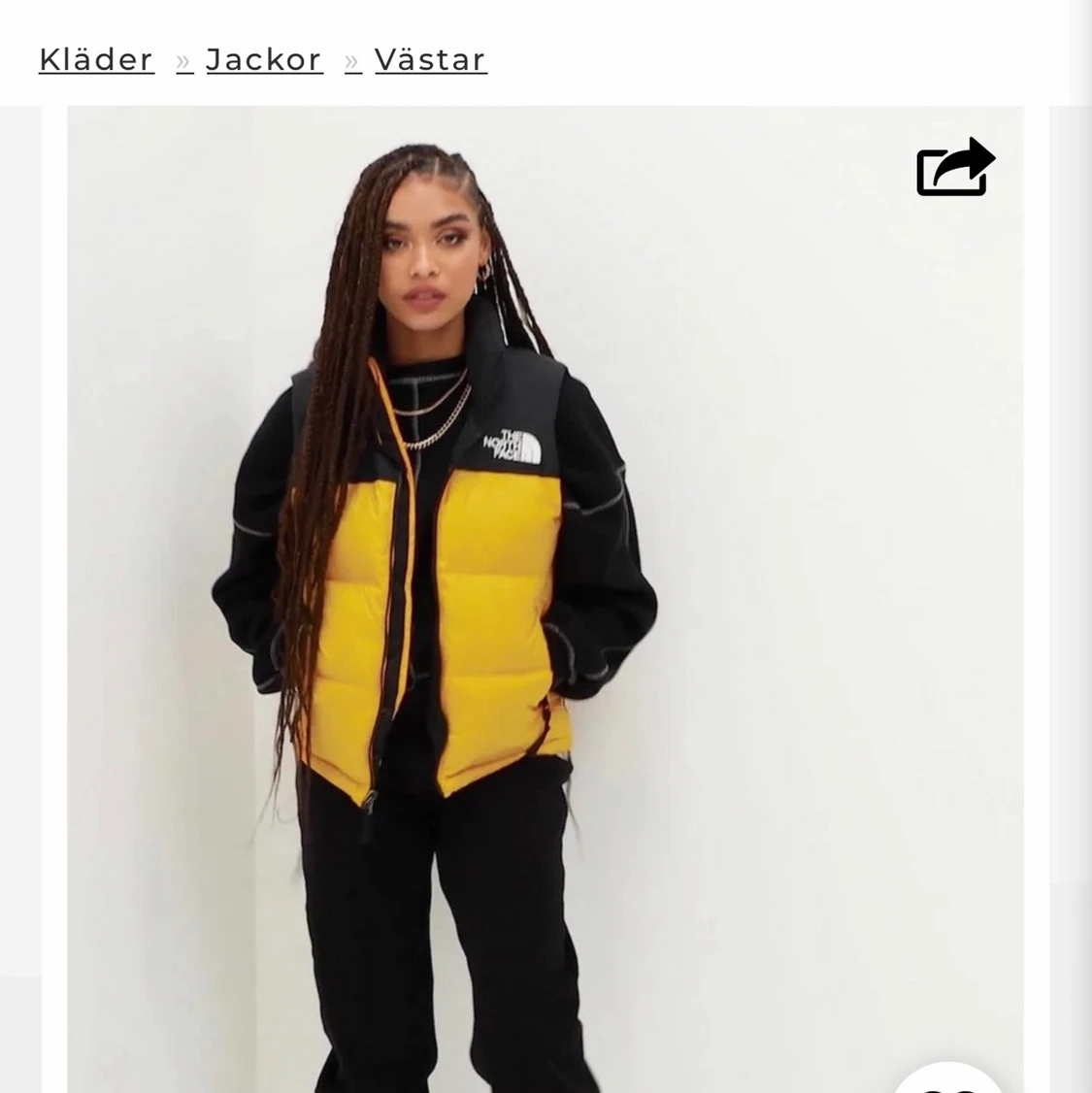Navigate to the Jackor breadcrumb link
Viewport: 1092px width, 1093px height.
click(x=264, y=60)
